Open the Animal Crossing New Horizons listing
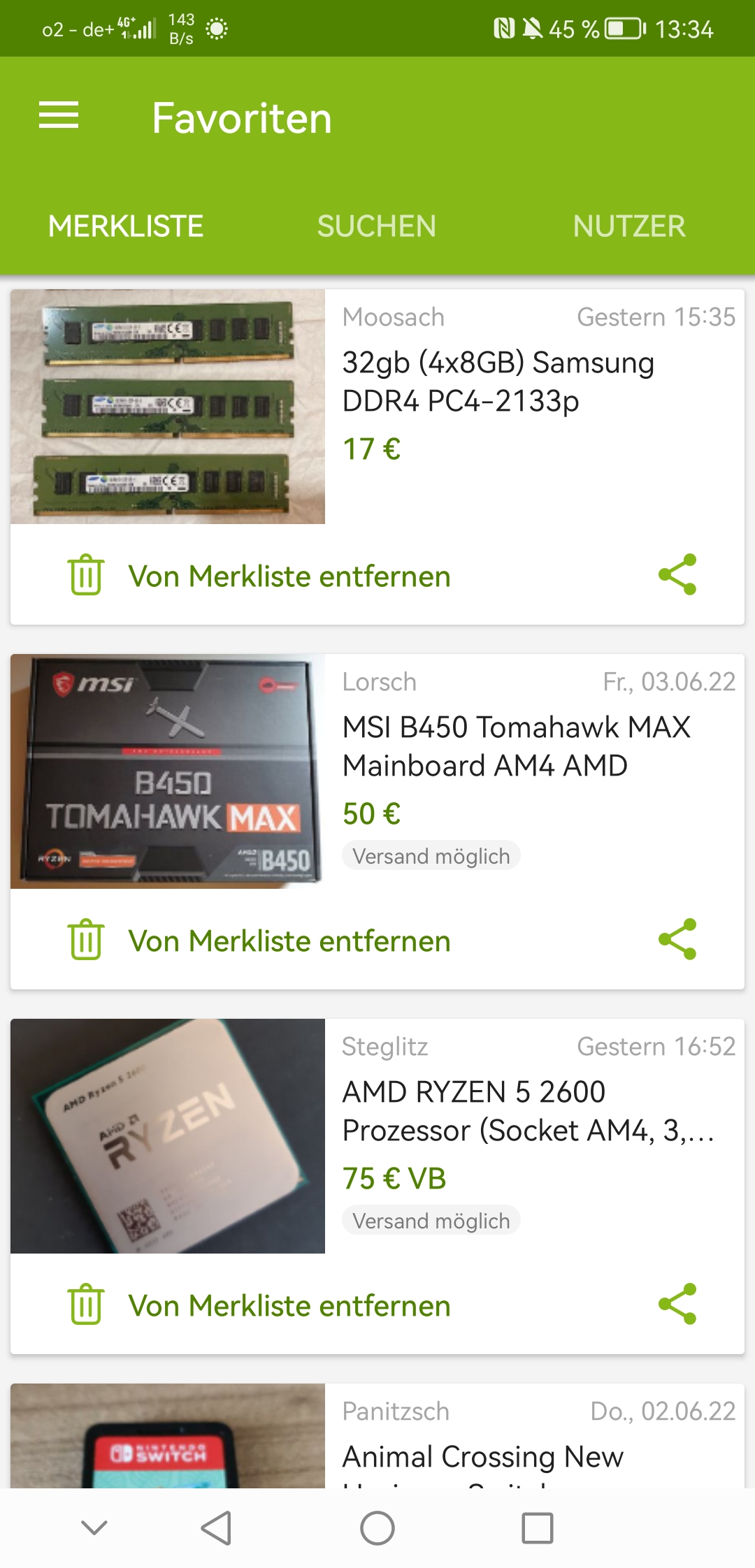The image size is (755, 1568). (482, 1456)
